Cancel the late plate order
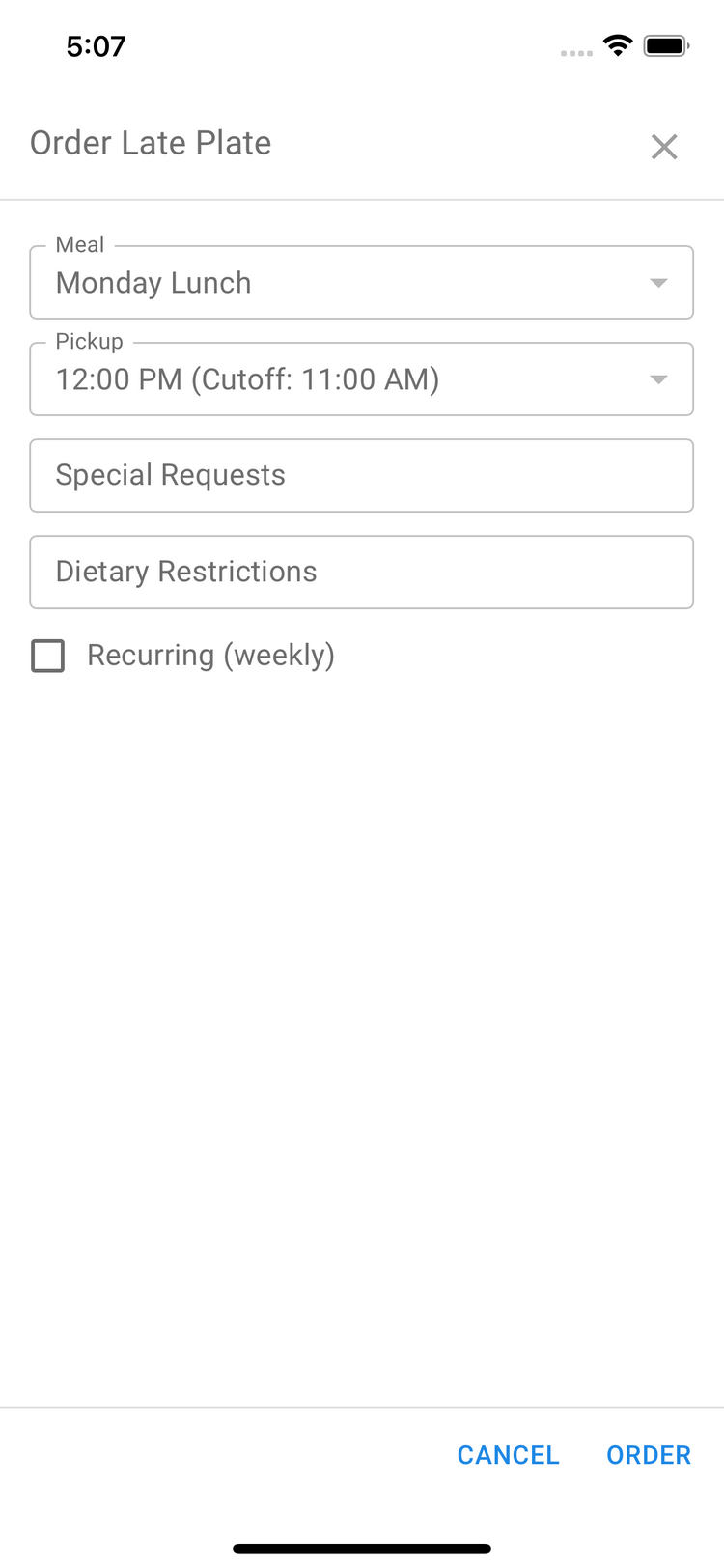The image size is (724, 1568). coord(508,1455)
